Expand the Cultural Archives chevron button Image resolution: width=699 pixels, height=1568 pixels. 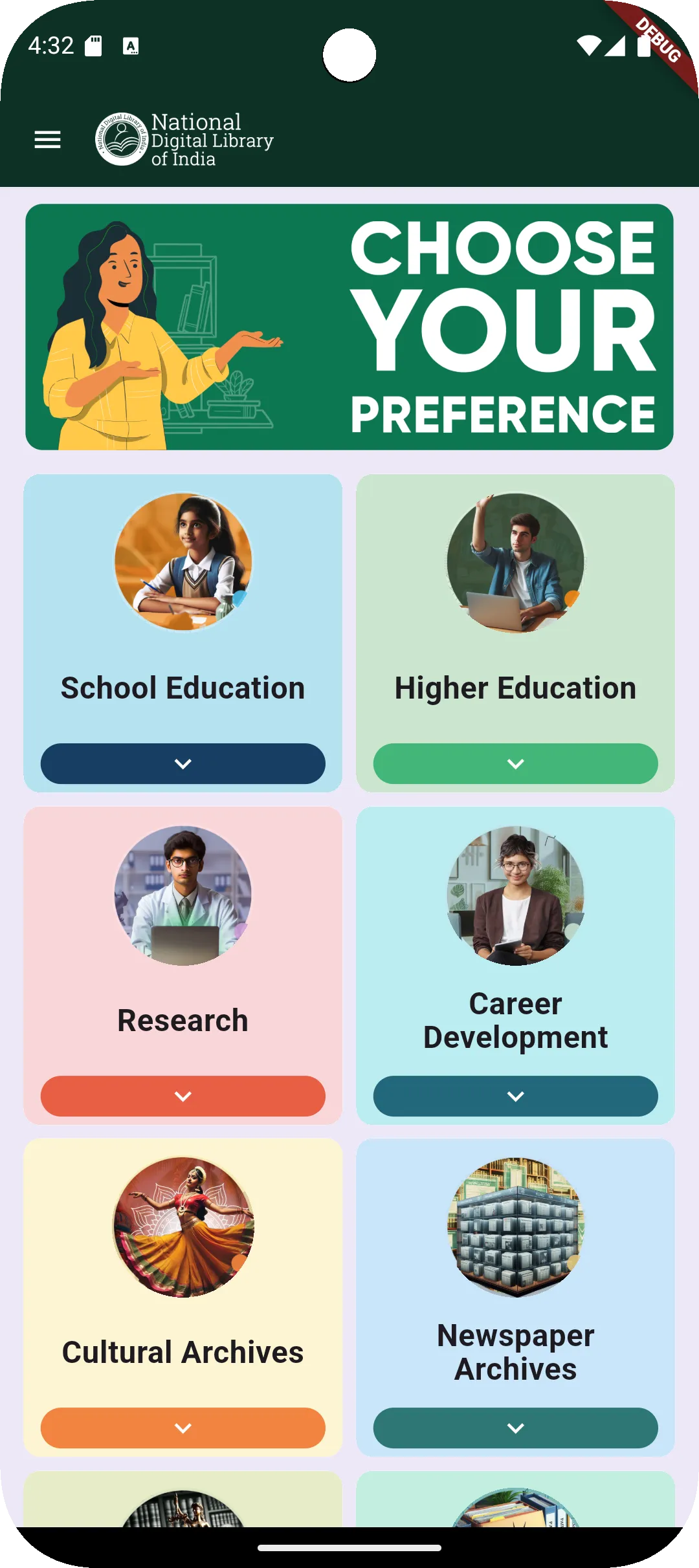(183, 1428)
